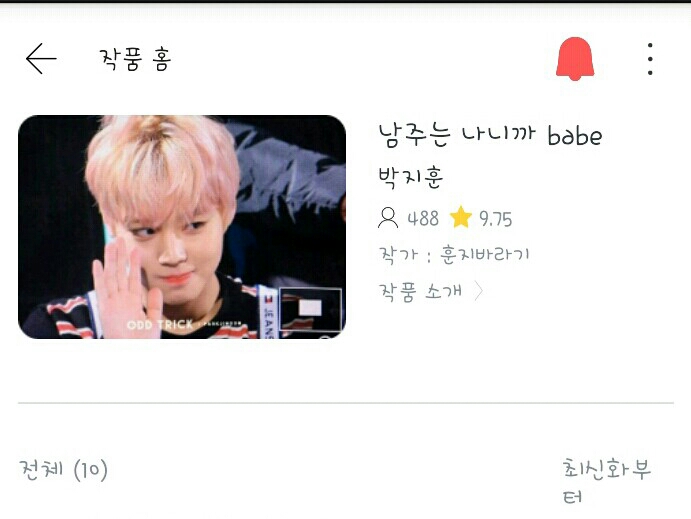
Task: Toggle the red notification bell
Action: [575, 59]
